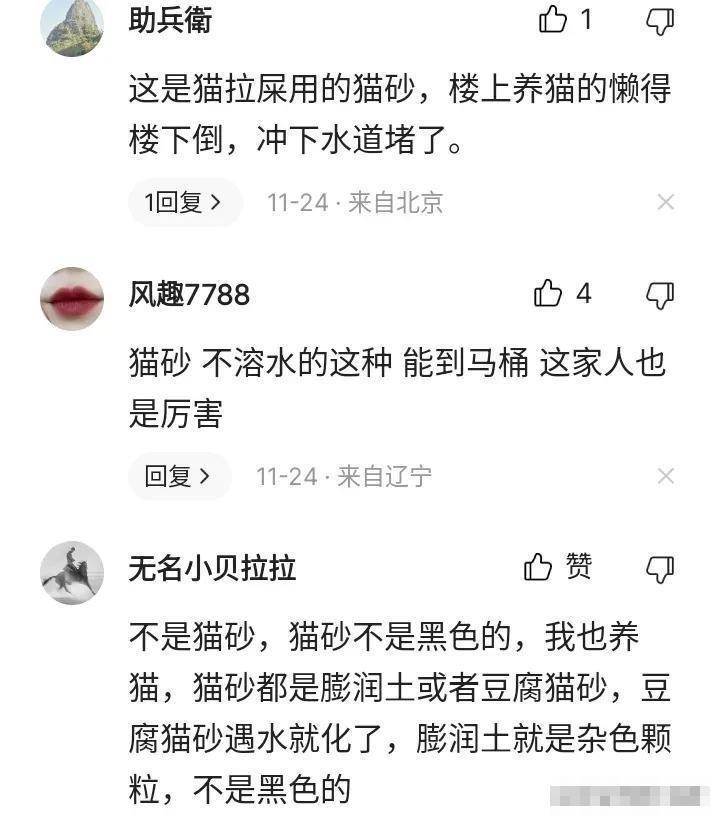Like 助兵衛's comment

[552, 19]
